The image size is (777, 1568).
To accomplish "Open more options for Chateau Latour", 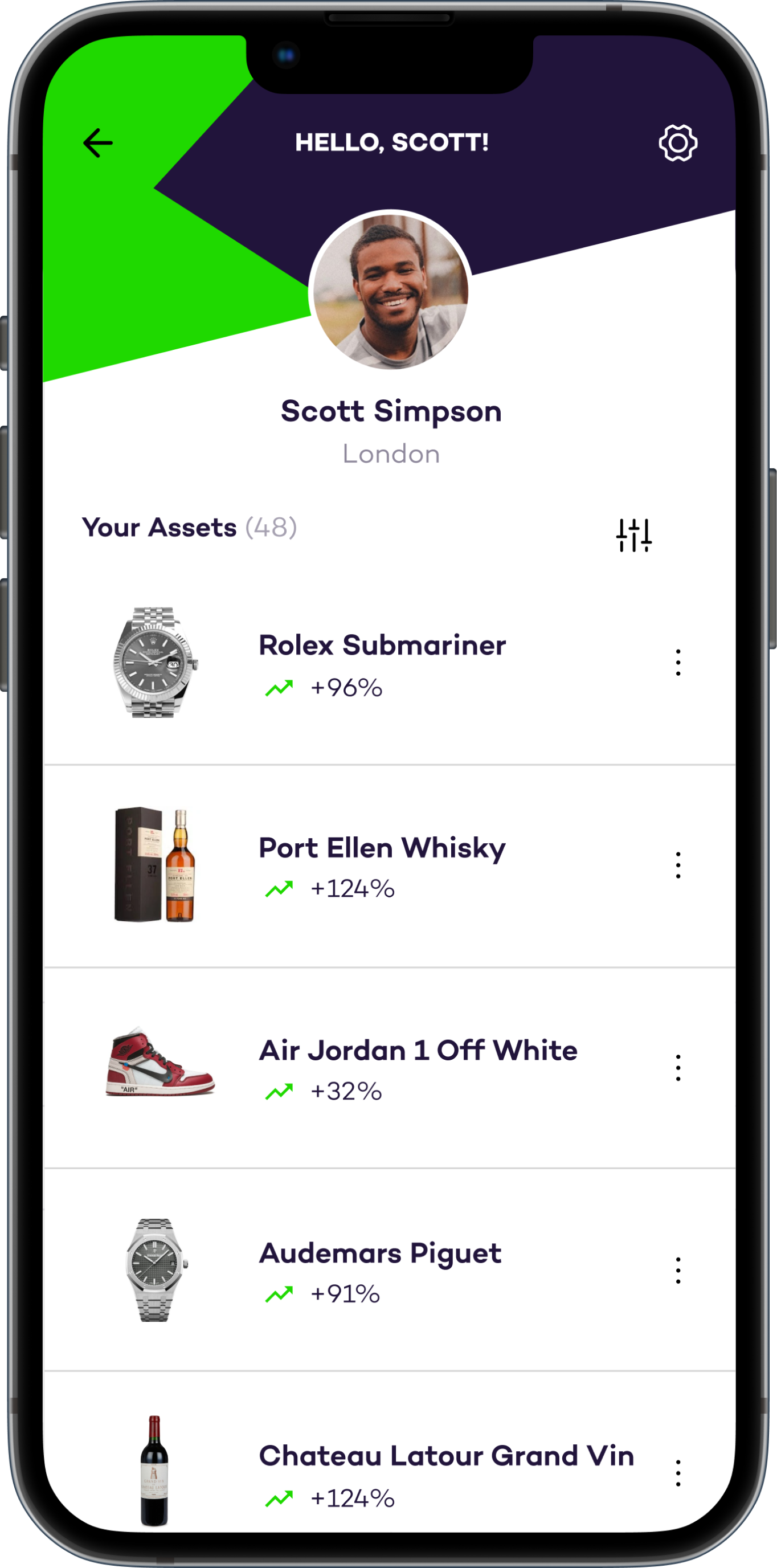I will click(678, 1473).
